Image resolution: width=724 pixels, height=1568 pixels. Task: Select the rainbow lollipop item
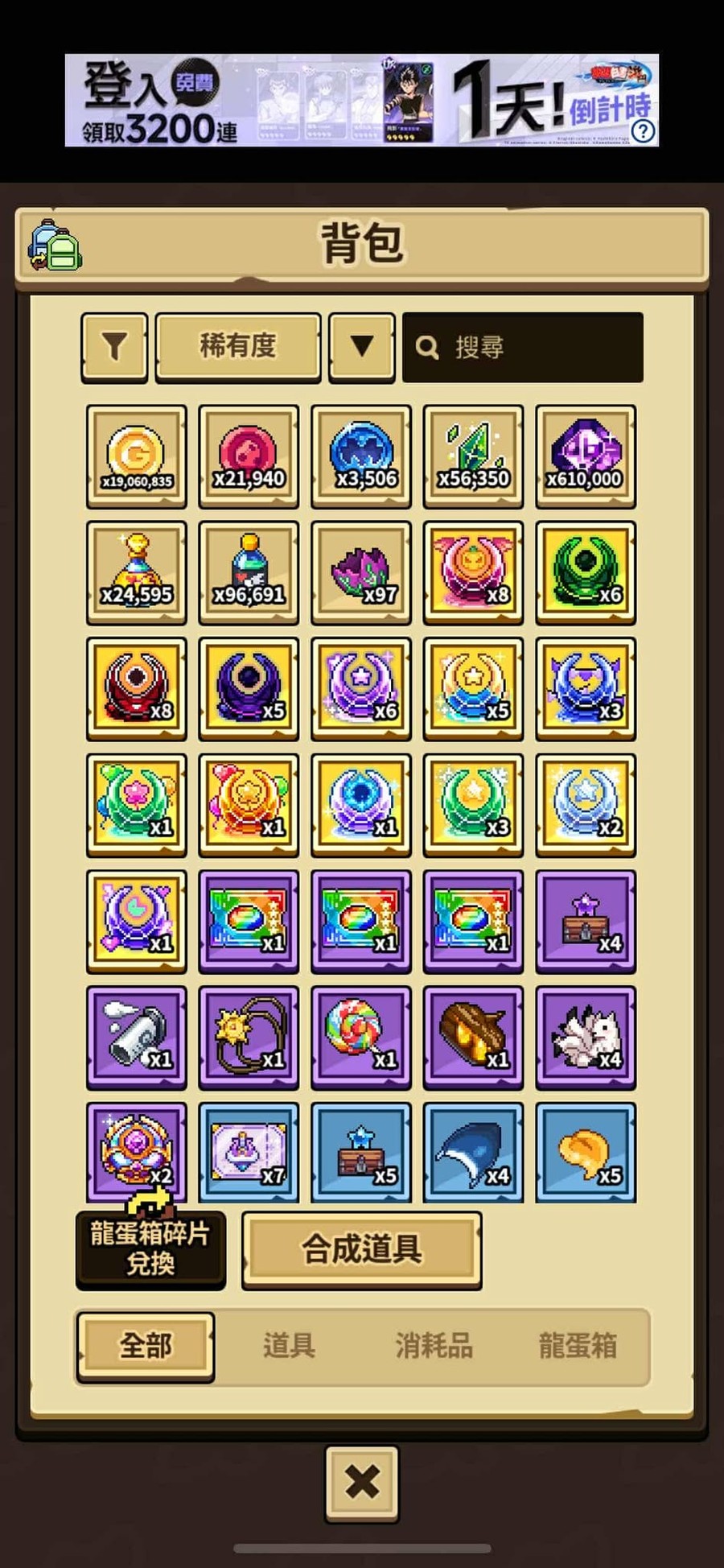(x=361, y=1038)
